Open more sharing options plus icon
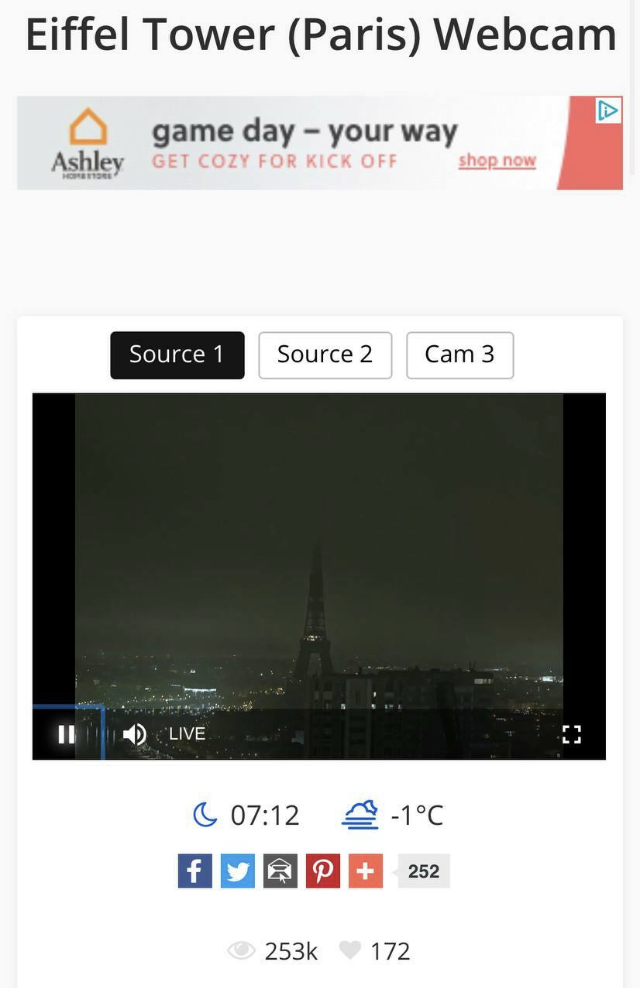 coord(365,871)
